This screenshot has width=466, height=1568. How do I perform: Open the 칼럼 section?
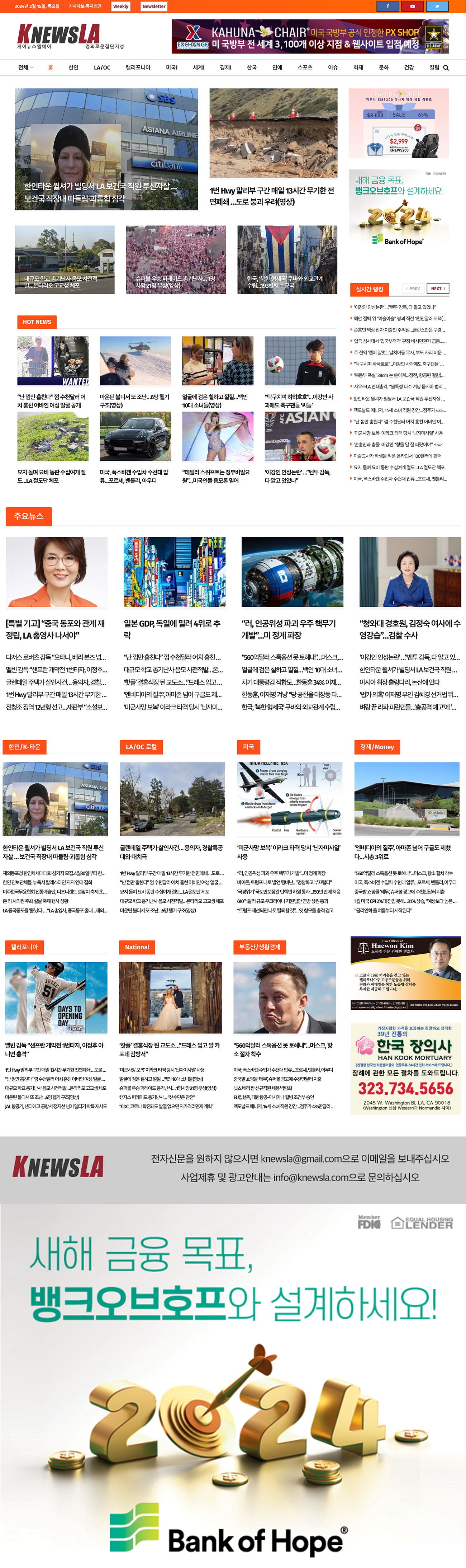point(434,67)
